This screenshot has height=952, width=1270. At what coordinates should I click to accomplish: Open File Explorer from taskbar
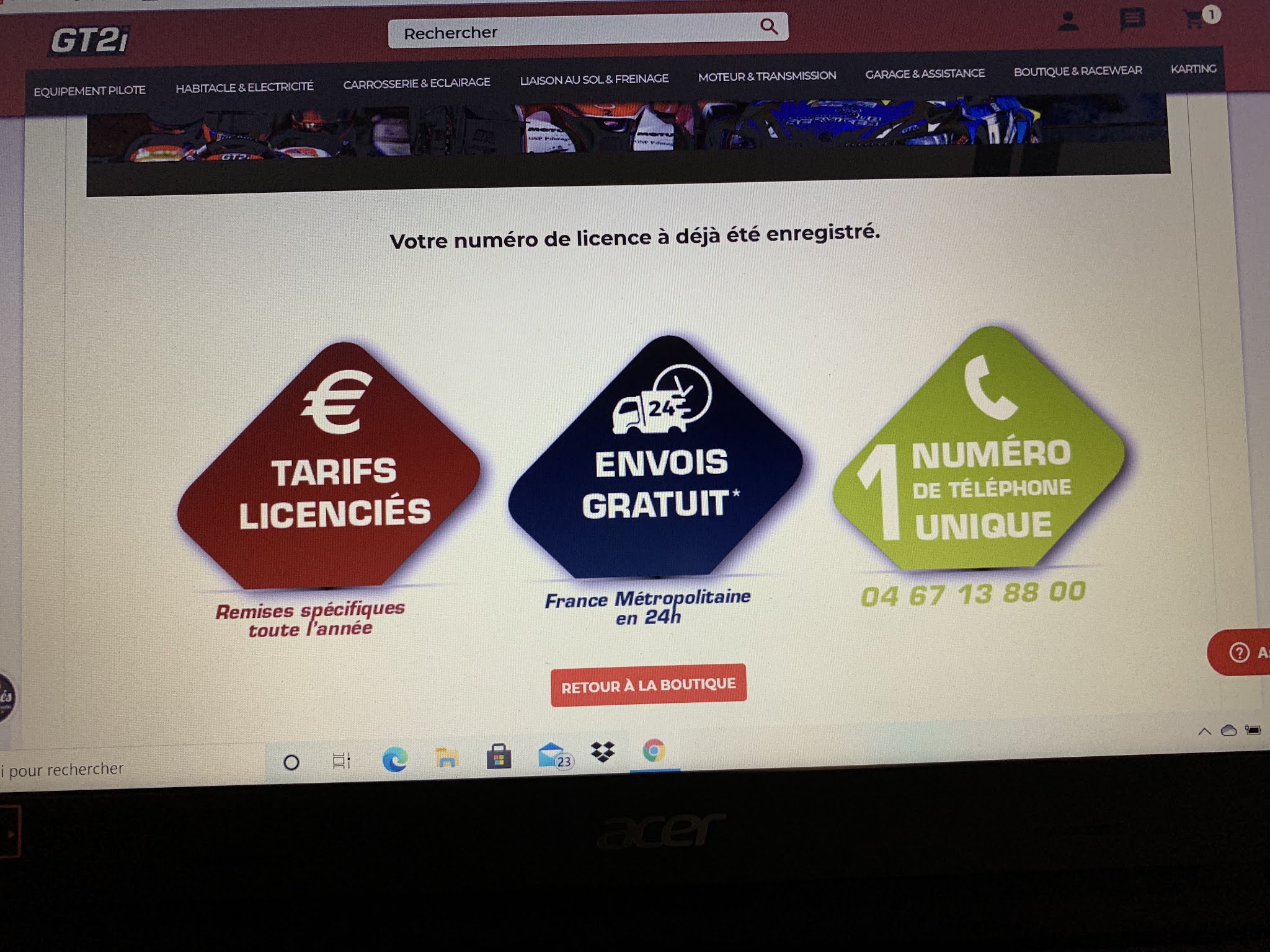tap(446, 757)
